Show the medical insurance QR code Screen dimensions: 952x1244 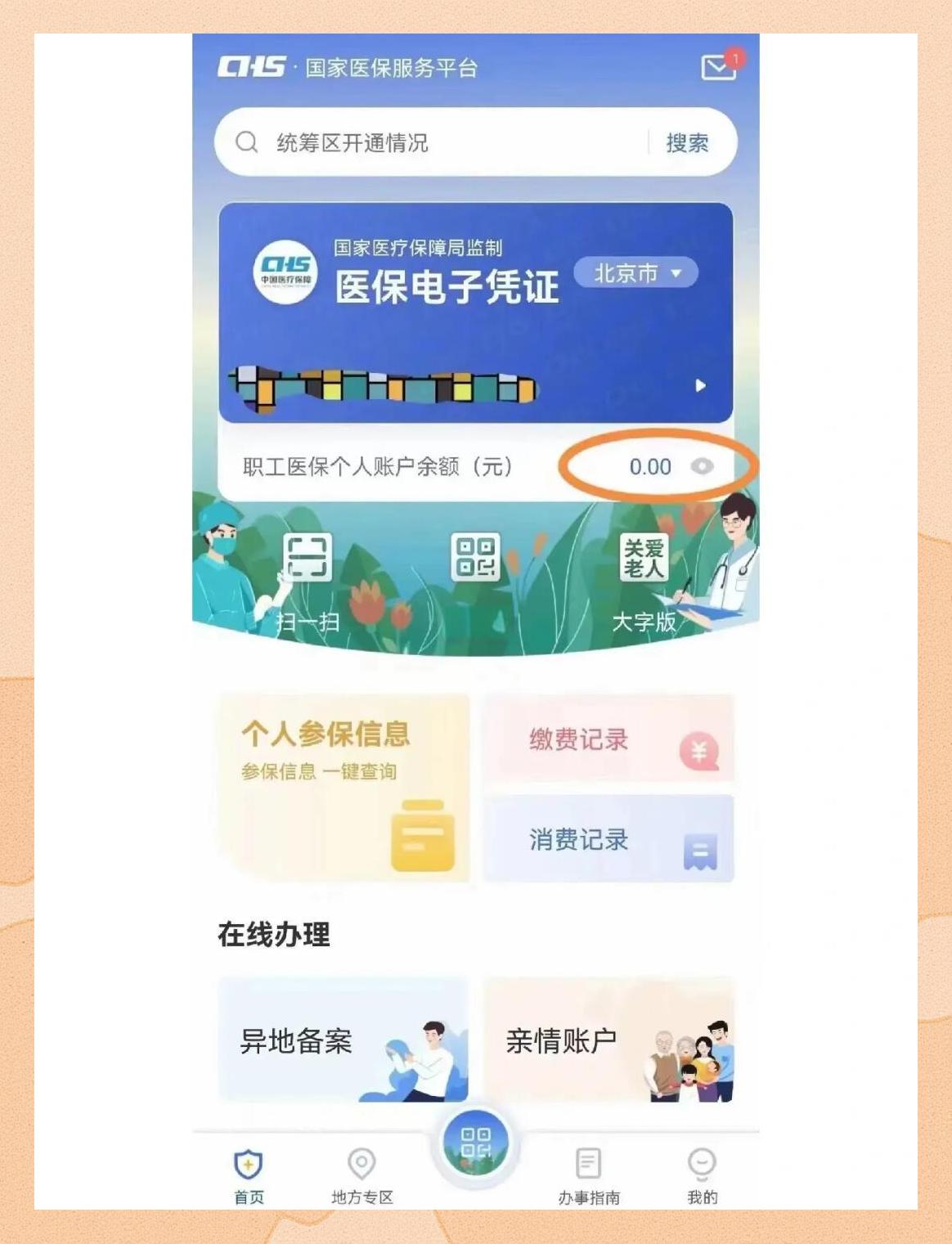[x=476, y=558]
